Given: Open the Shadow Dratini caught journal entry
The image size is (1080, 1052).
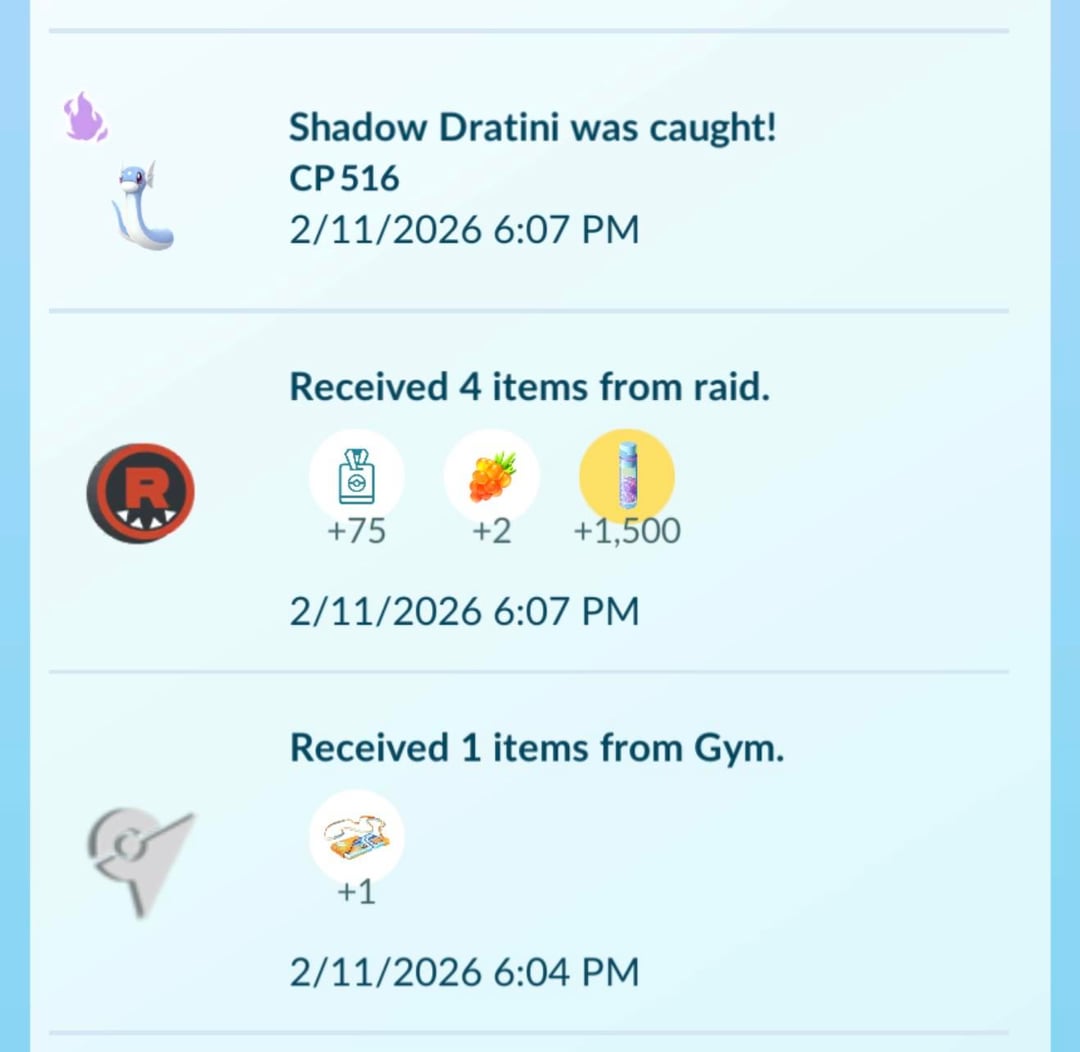Looking at the screenshot, I should (x=531, y=128).
